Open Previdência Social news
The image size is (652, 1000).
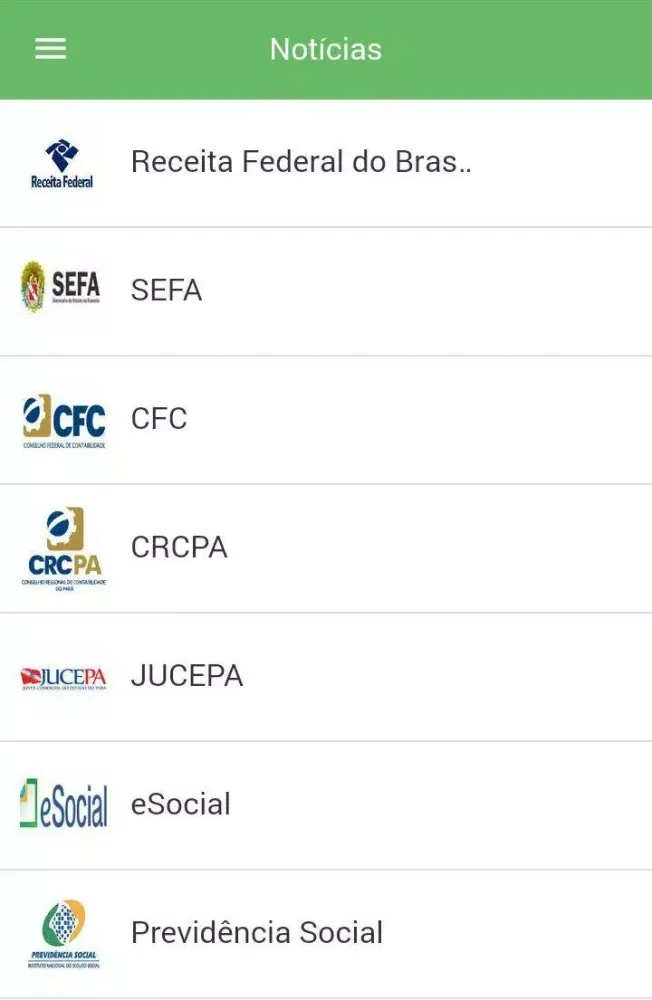click(257, 933)
